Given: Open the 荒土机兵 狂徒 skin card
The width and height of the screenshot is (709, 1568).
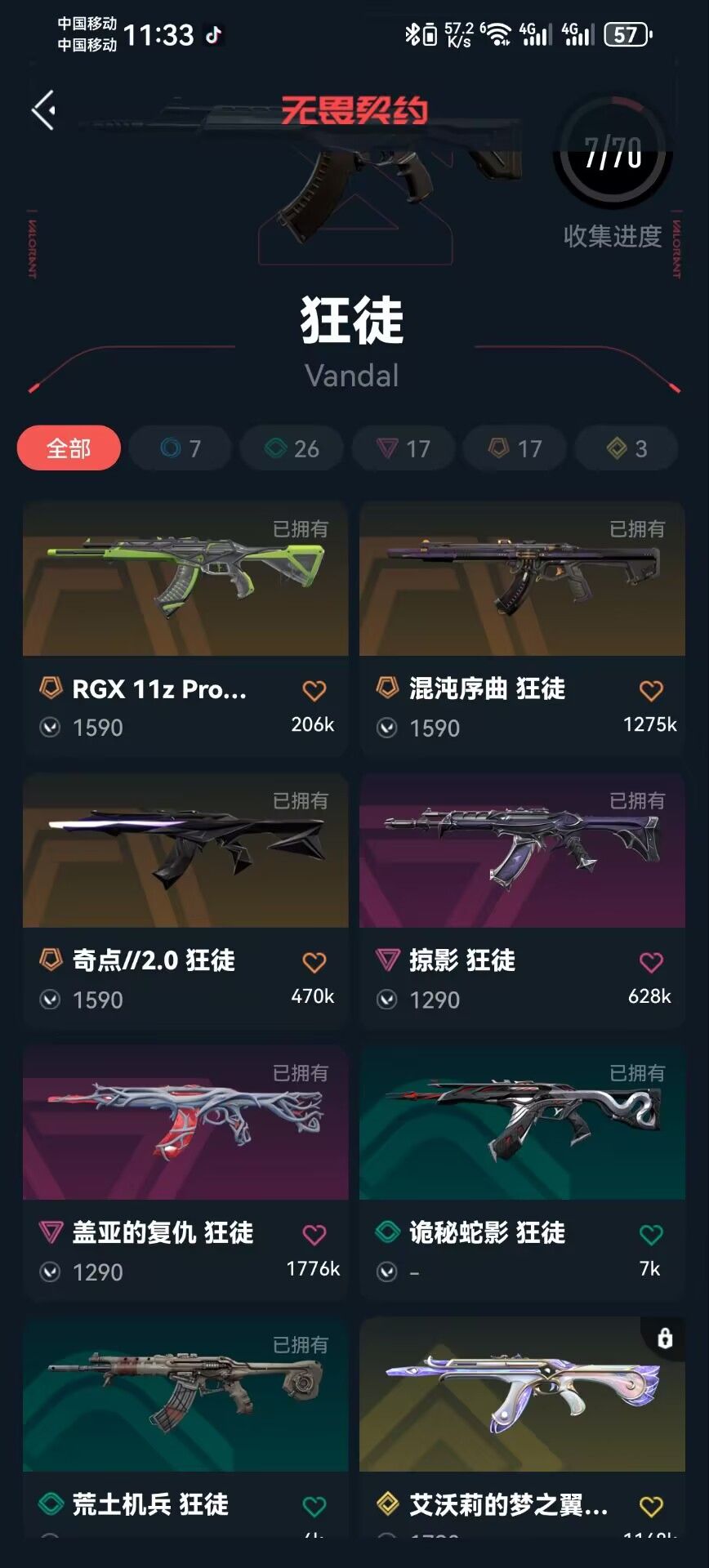Looking at the screenshot, I should pyautogui.click(x=185, y=1428).
